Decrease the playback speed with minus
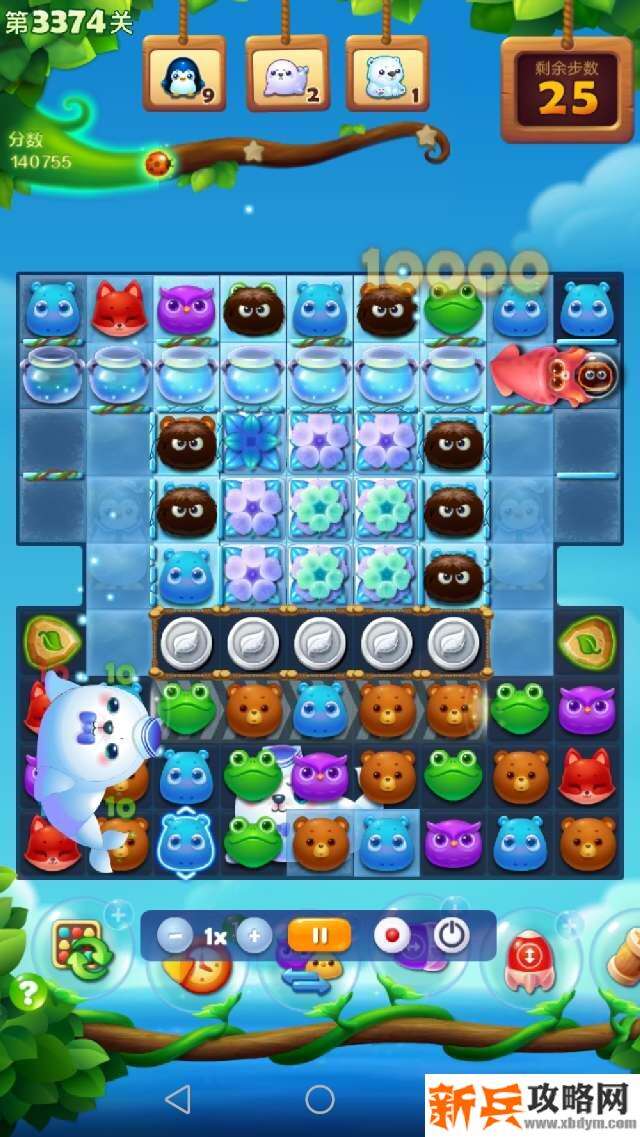Screen dimensions: 640x1137 [x=176, y=936]
